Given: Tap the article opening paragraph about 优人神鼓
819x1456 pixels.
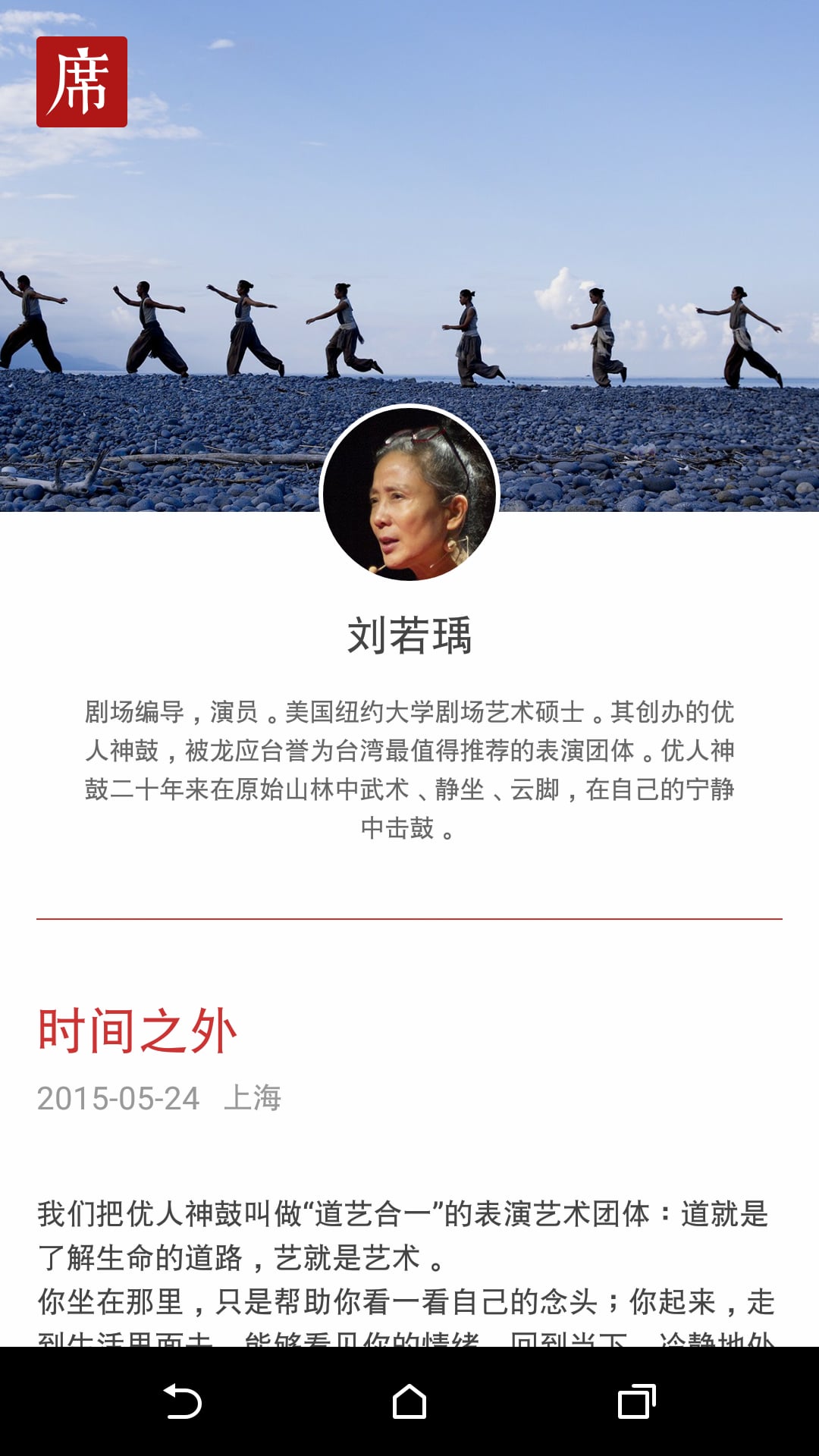Looking at the screenshot, I should tap(409, 1228).
